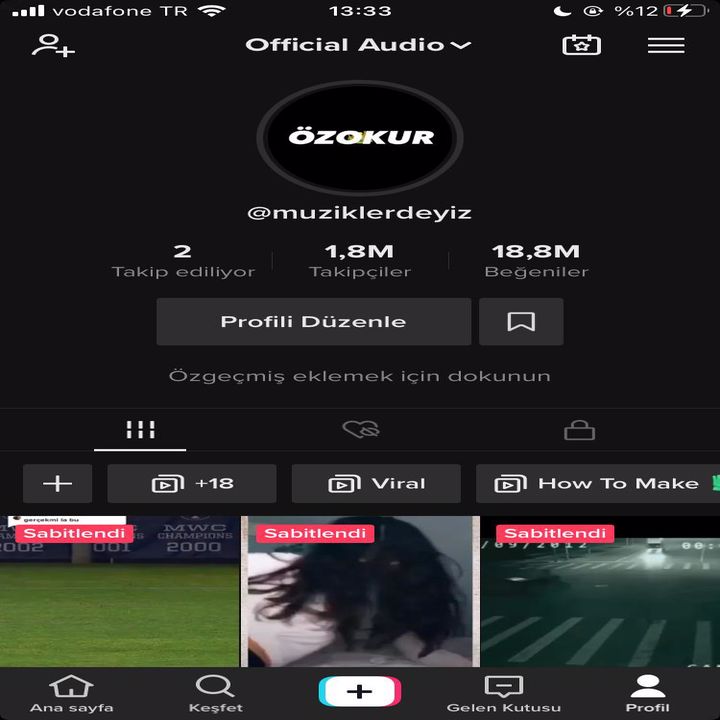Switch to the private videos lock tab
Viewport: 720px width, 720px height.
579,430
